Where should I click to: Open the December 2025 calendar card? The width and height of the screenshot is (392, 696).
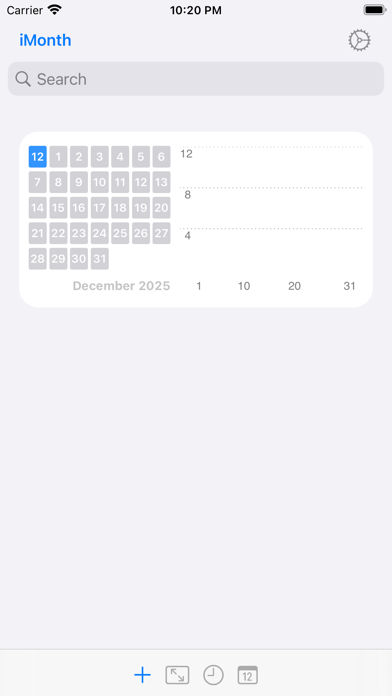[196, 219]
